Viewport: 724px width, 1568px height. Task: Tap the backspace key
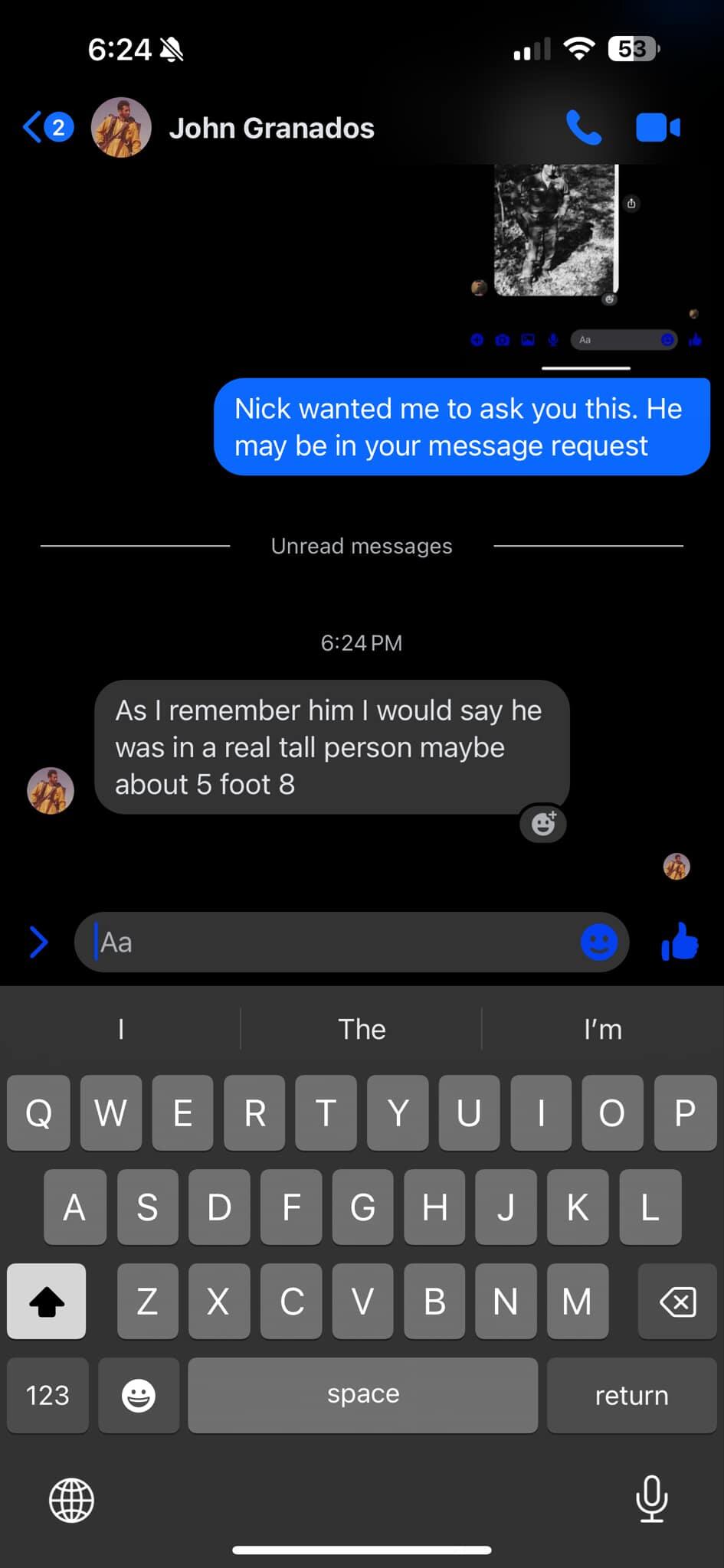[677, 1301]
